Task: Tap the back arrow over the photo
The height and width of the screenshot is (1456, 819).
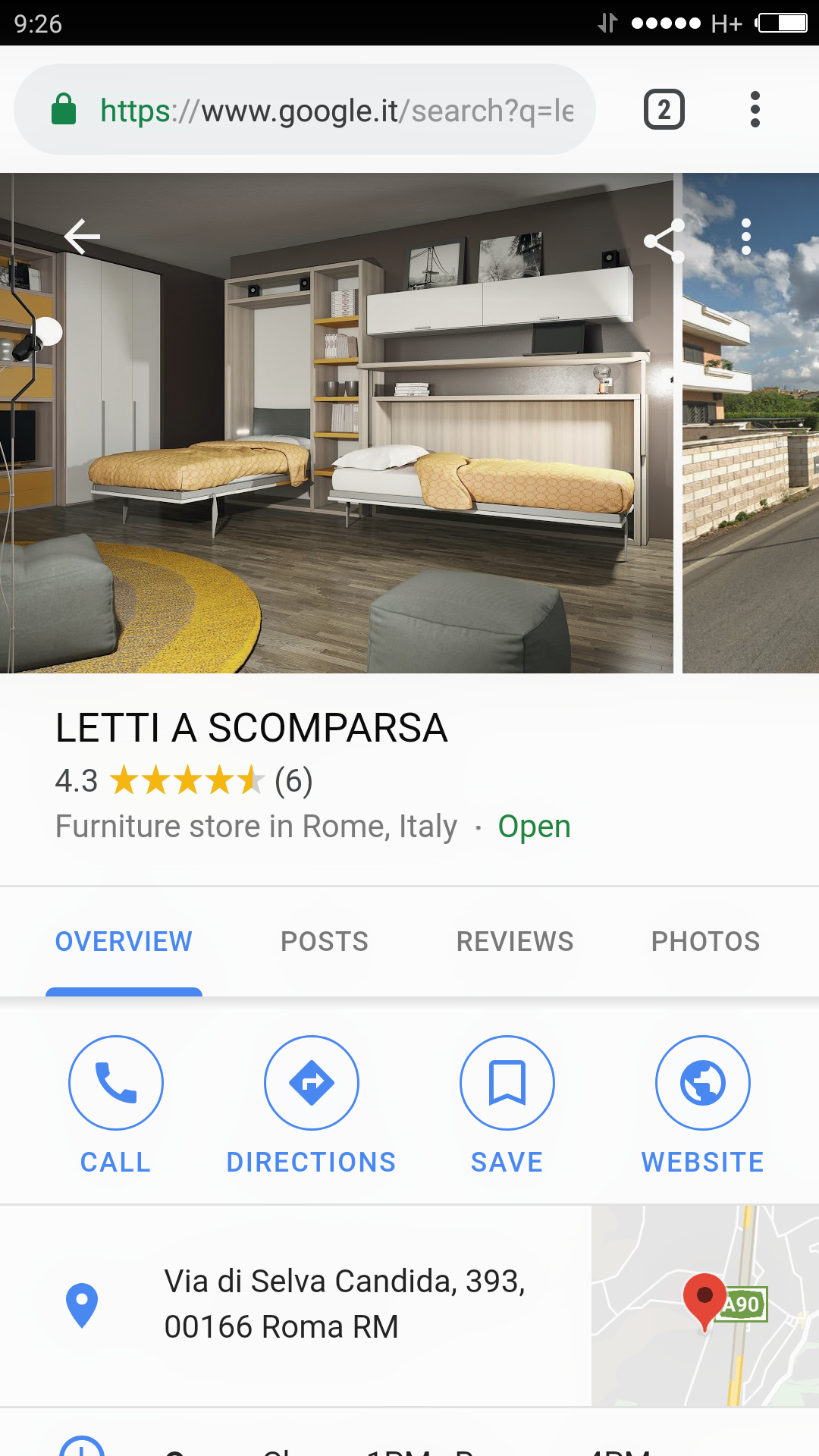Action: click(82, 237)
